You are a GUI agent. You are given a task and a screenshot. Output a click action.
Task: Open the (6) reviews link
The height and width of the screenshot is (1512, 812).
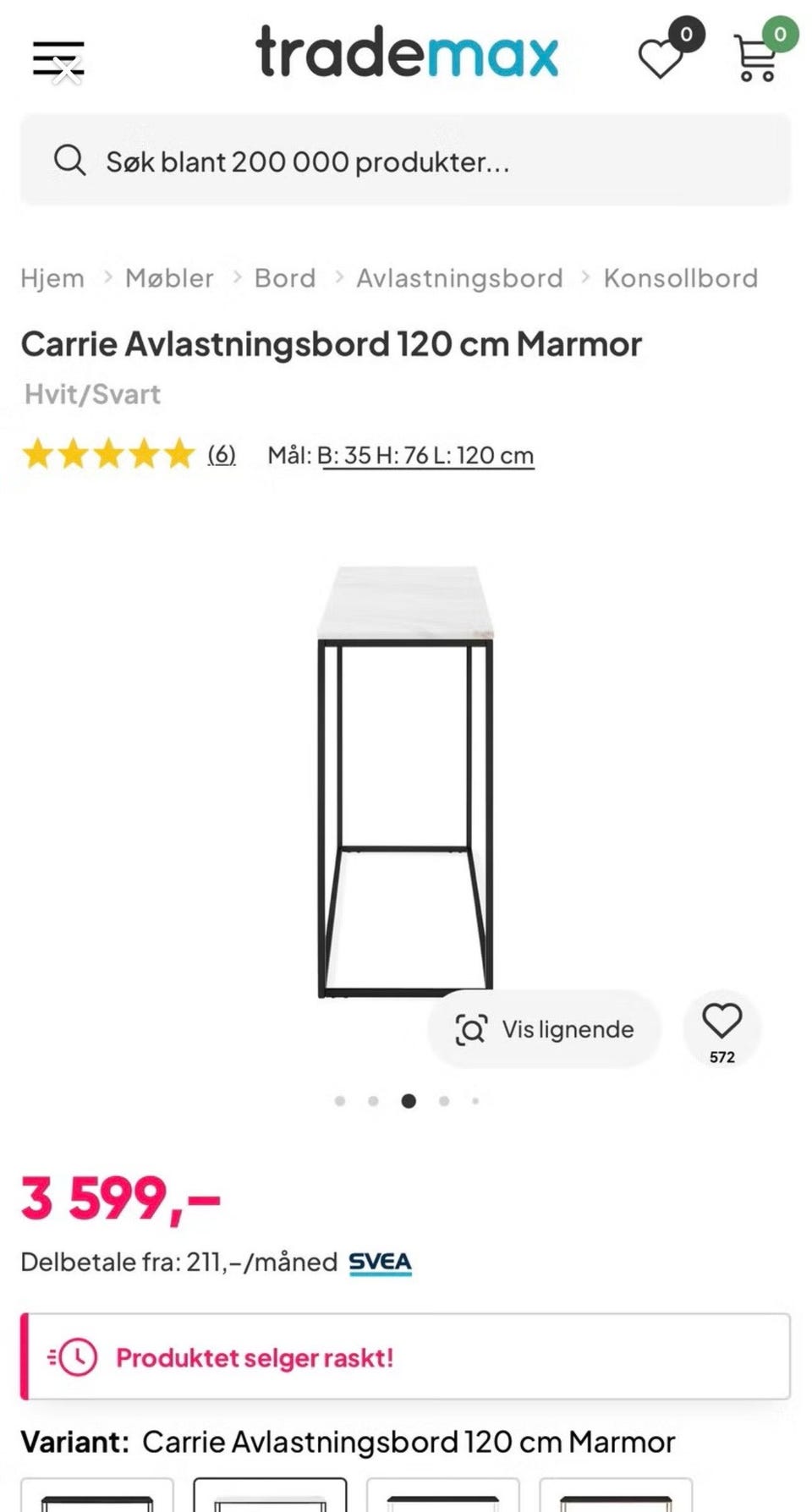coord(220,454)
